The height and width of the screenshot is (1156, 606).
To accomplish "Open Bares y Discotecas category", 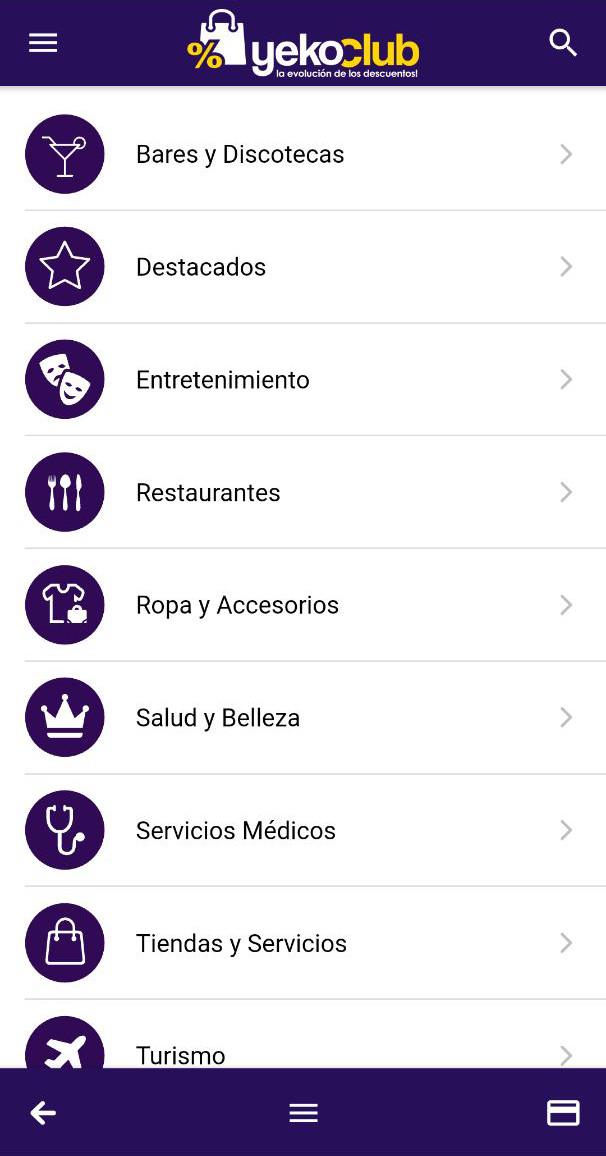I will (240, 154).
